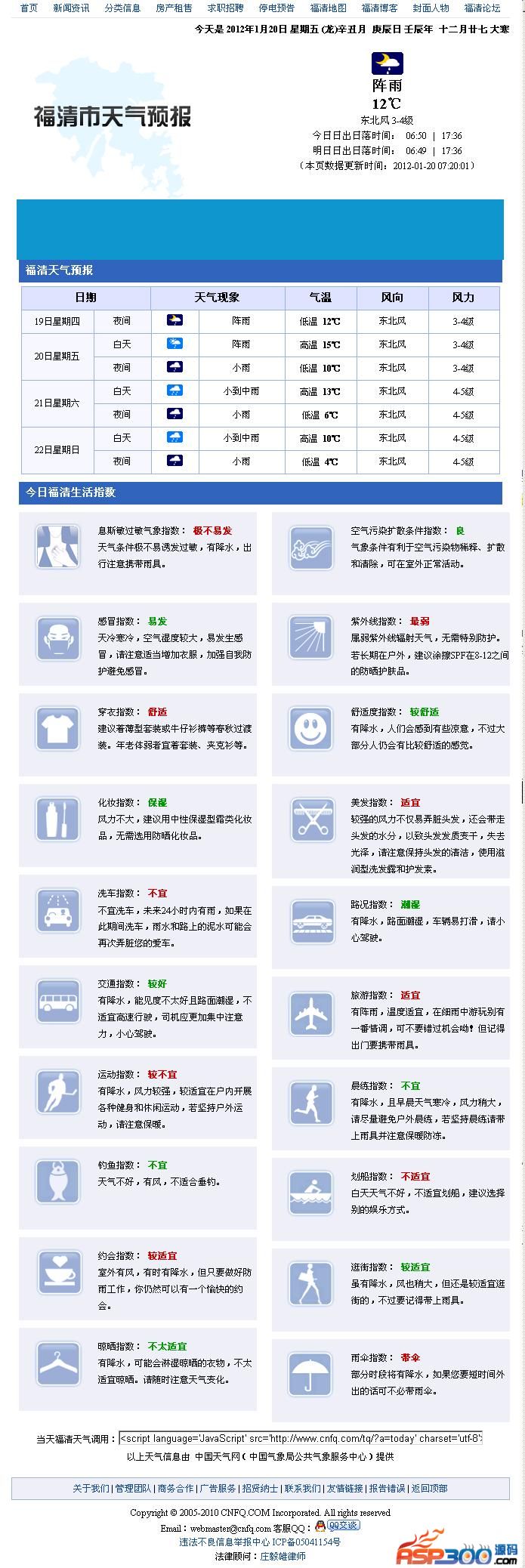The height and width of the screenshot is (1568, 525).
Task: Open 房产租售 page
Action: [174, 8]
